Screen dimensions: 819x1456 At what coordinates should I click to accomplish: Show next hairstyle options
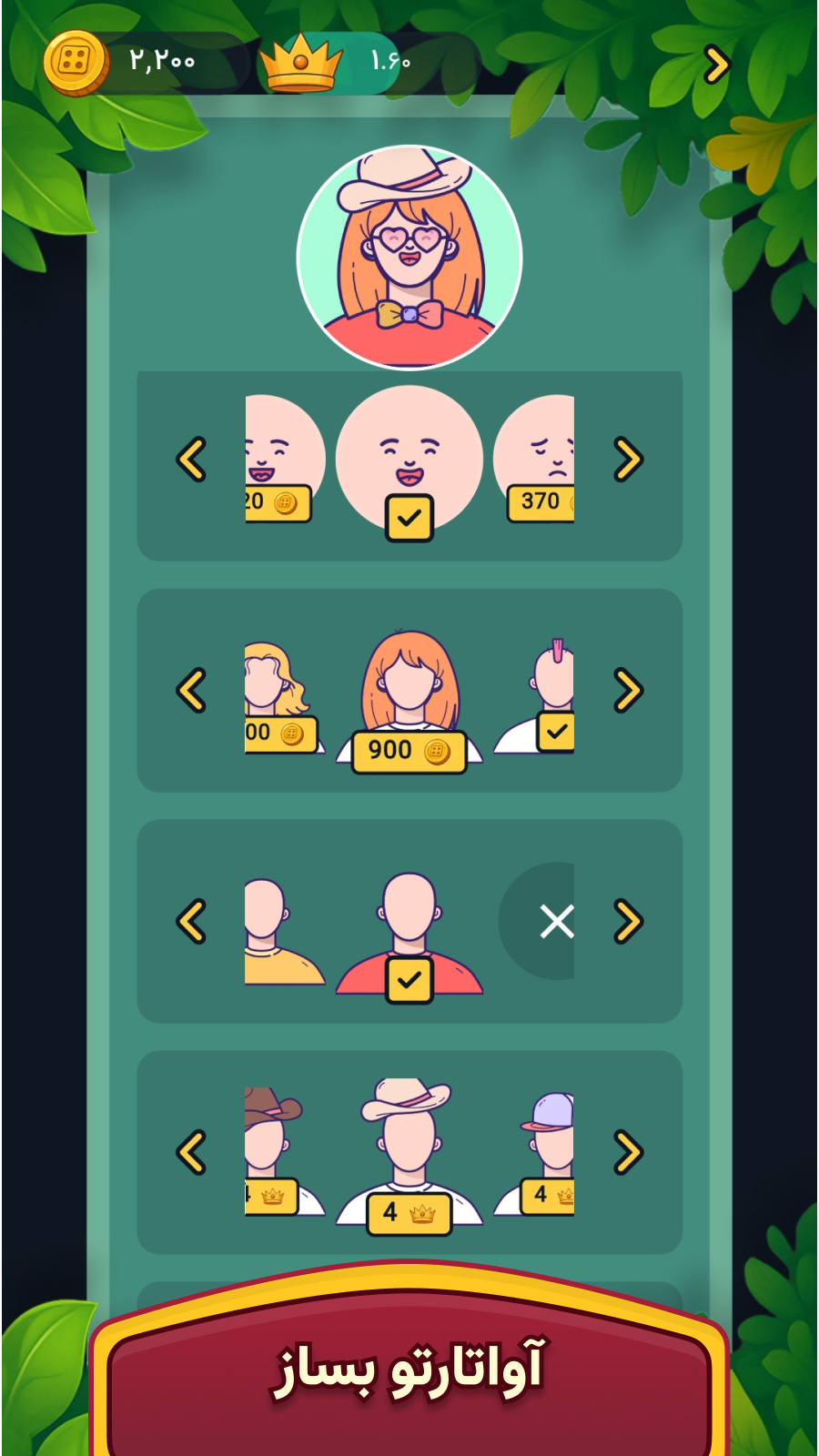(x=628, y=690)
